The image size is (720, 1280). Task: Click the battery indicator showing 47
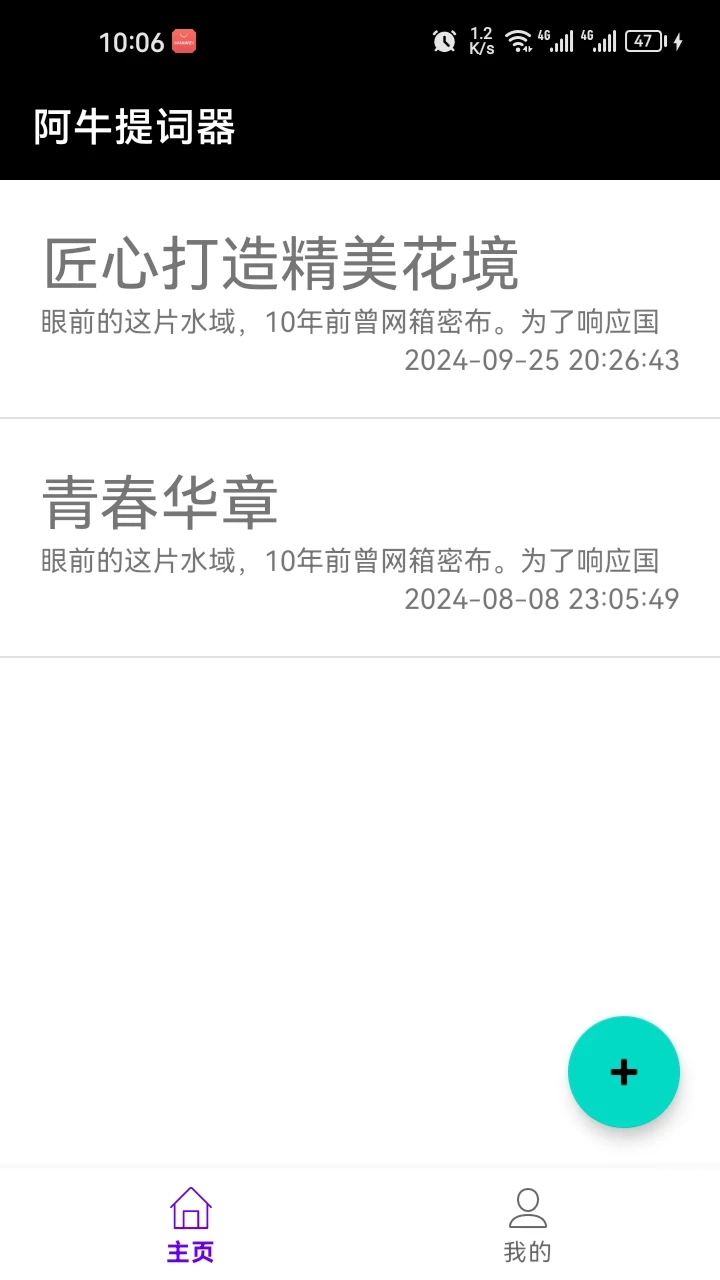click(642, 41)
